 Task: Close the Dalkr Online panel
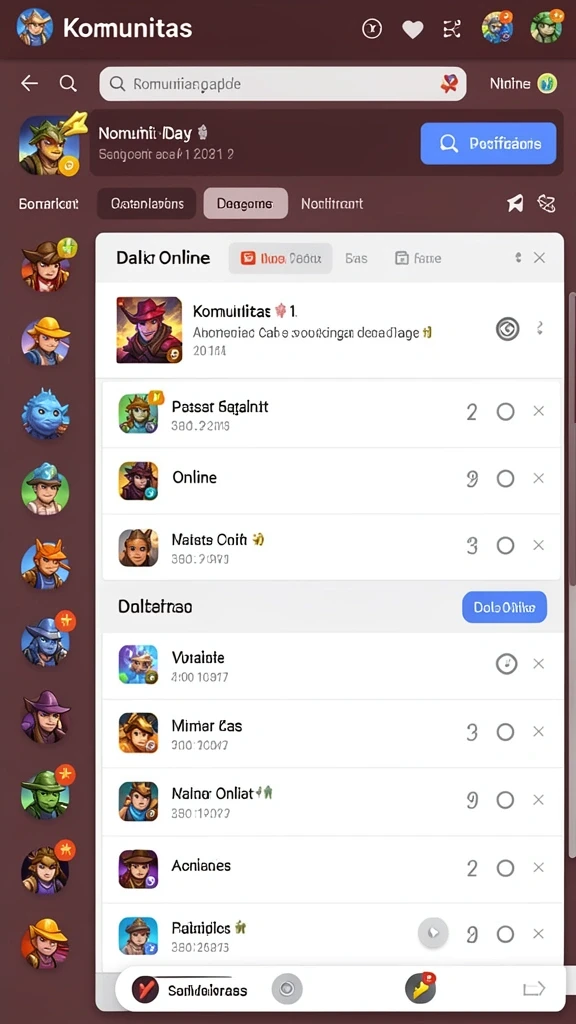(x=539, y=258)
